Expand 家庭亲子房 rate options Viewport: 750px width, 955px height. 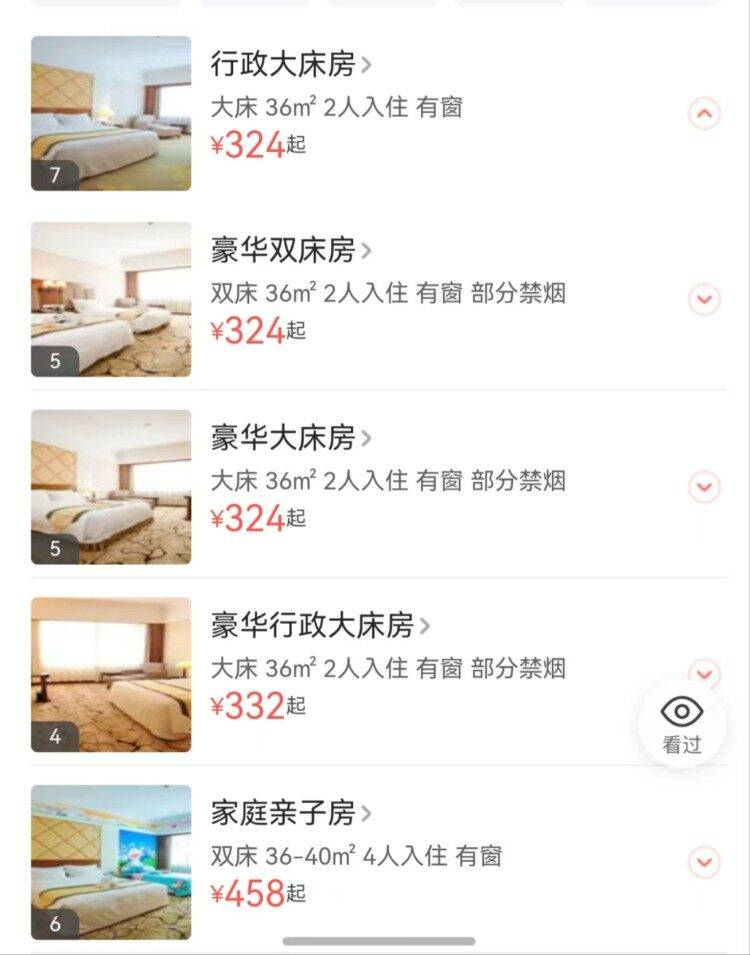[x=705, y=861]
